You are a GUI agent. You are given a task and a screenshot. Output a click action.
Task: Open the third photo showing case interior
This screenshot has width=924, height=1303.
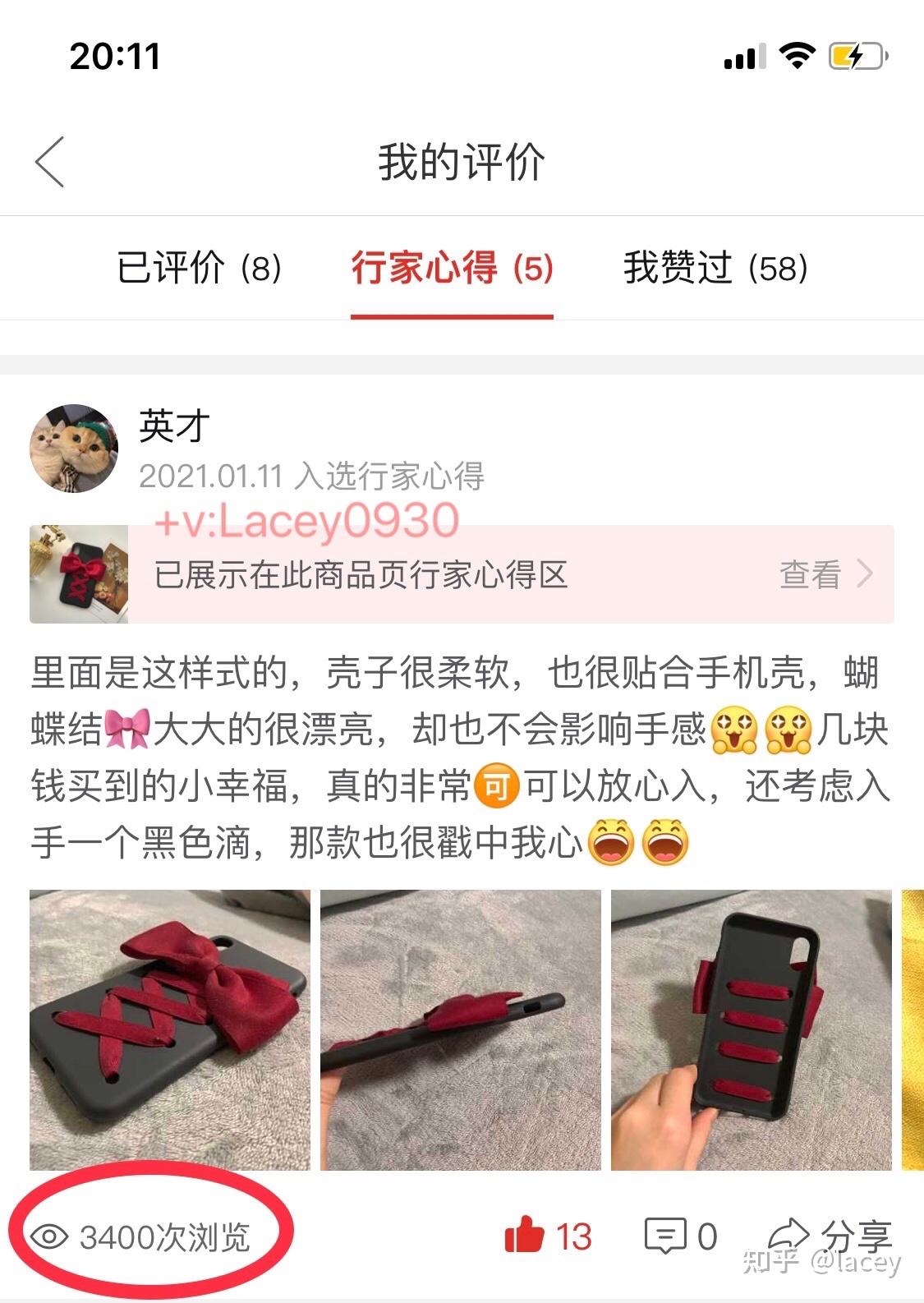pyautogui.click(x=751, y=1029)
